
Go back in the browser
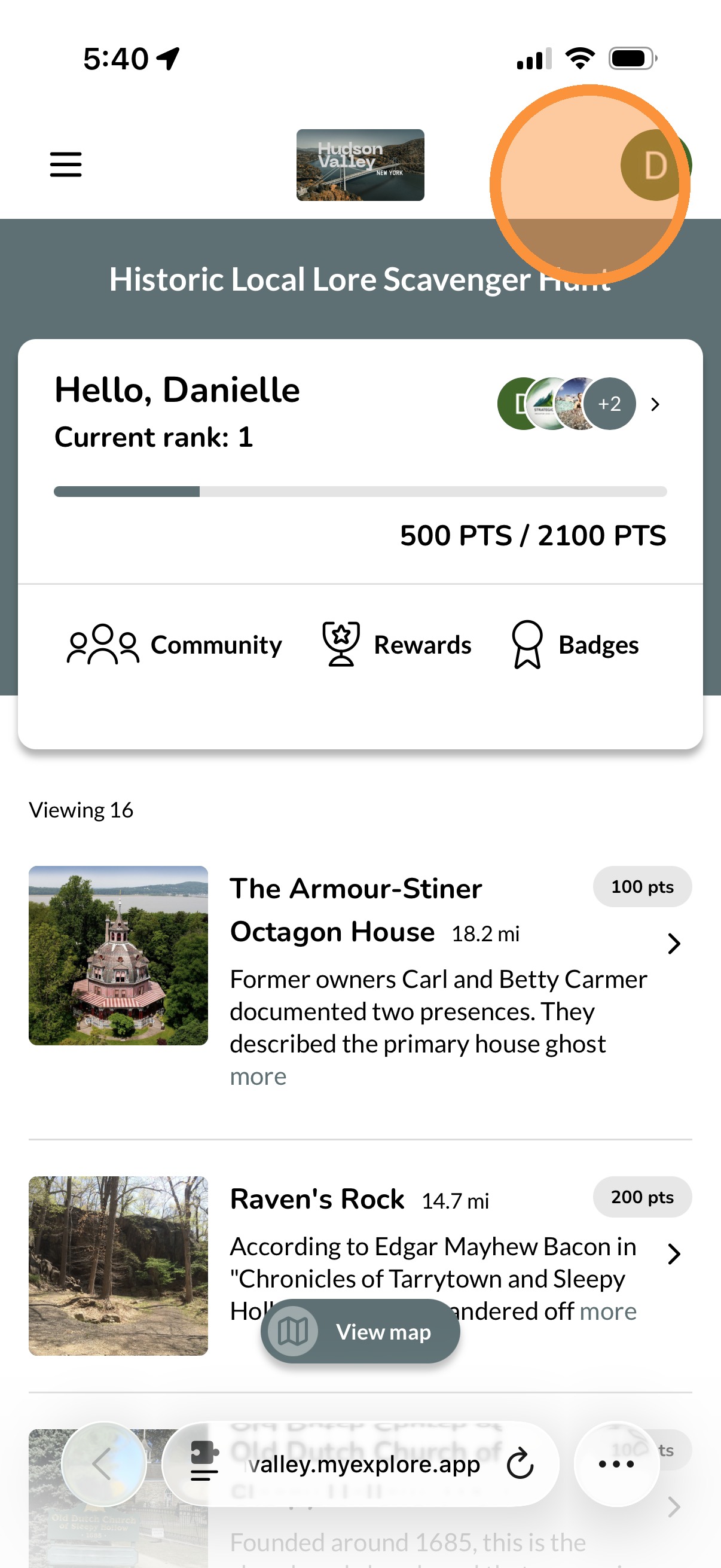[x=103, y=1464]
